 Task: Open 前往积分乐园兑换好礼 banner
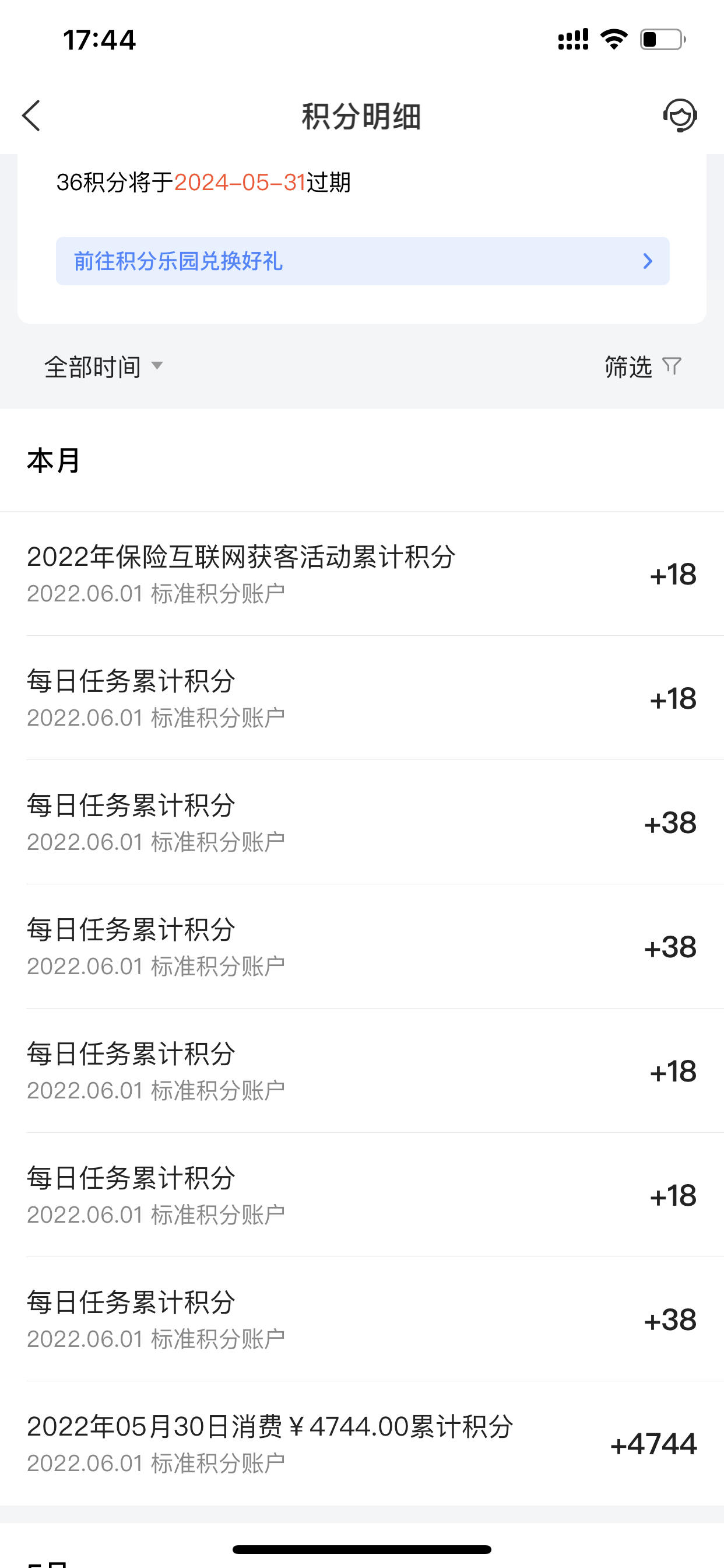pos(363,261)
